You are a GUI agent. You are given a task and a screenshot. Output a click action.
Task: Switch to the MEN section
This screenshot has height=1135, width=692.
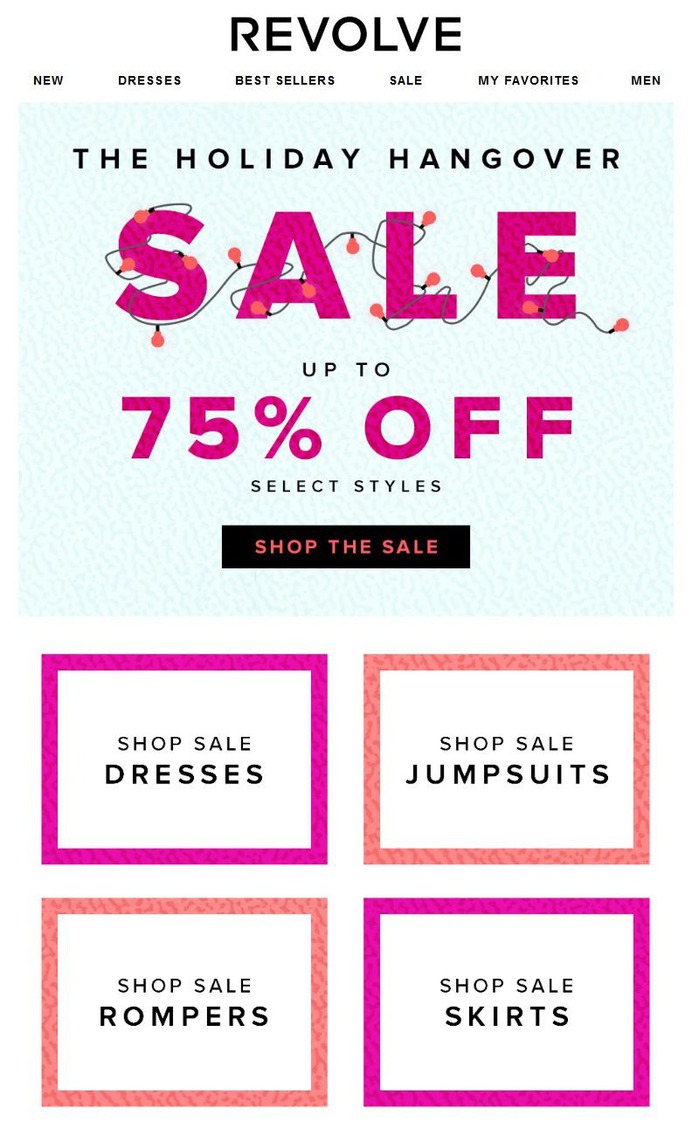646,80
